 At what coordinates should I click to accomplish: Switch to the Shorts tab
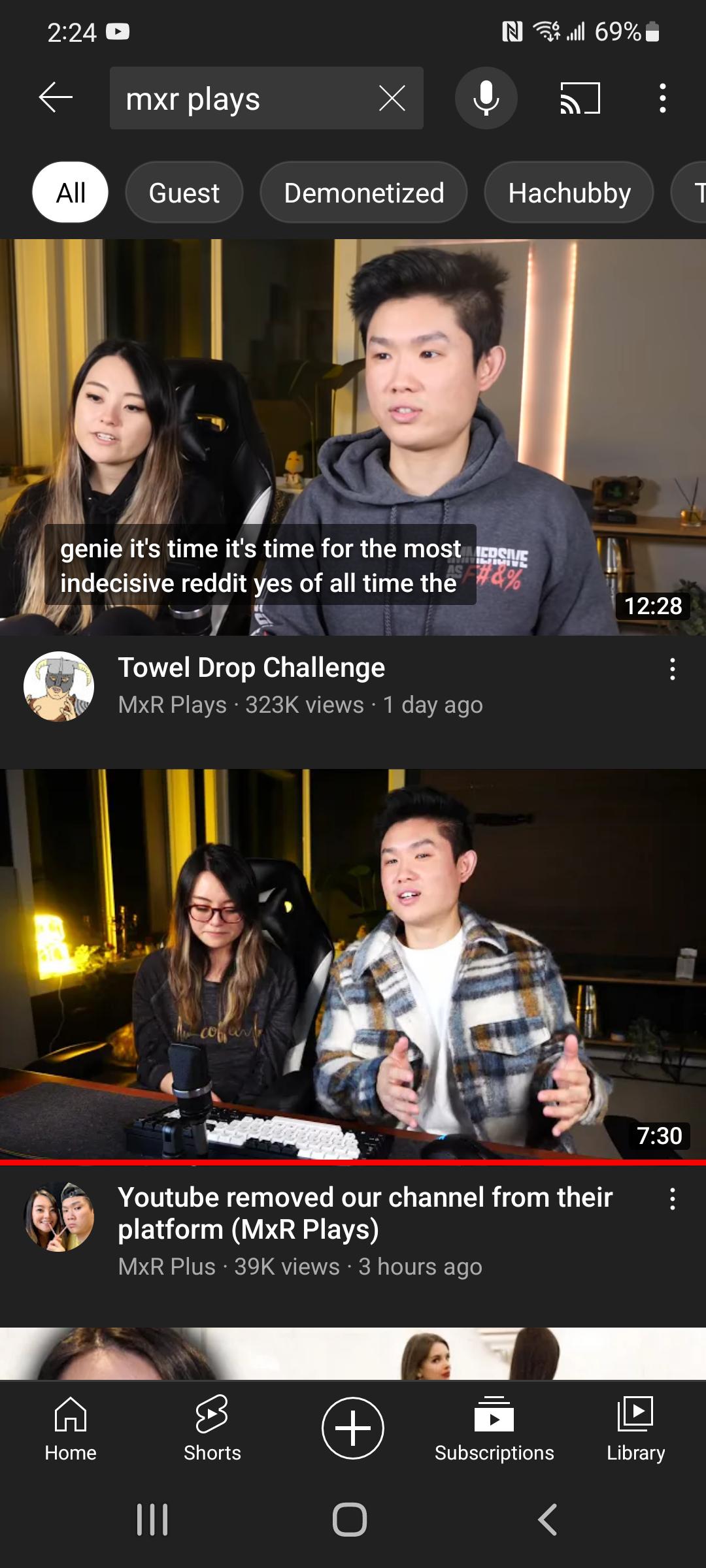coord(212,1428)
